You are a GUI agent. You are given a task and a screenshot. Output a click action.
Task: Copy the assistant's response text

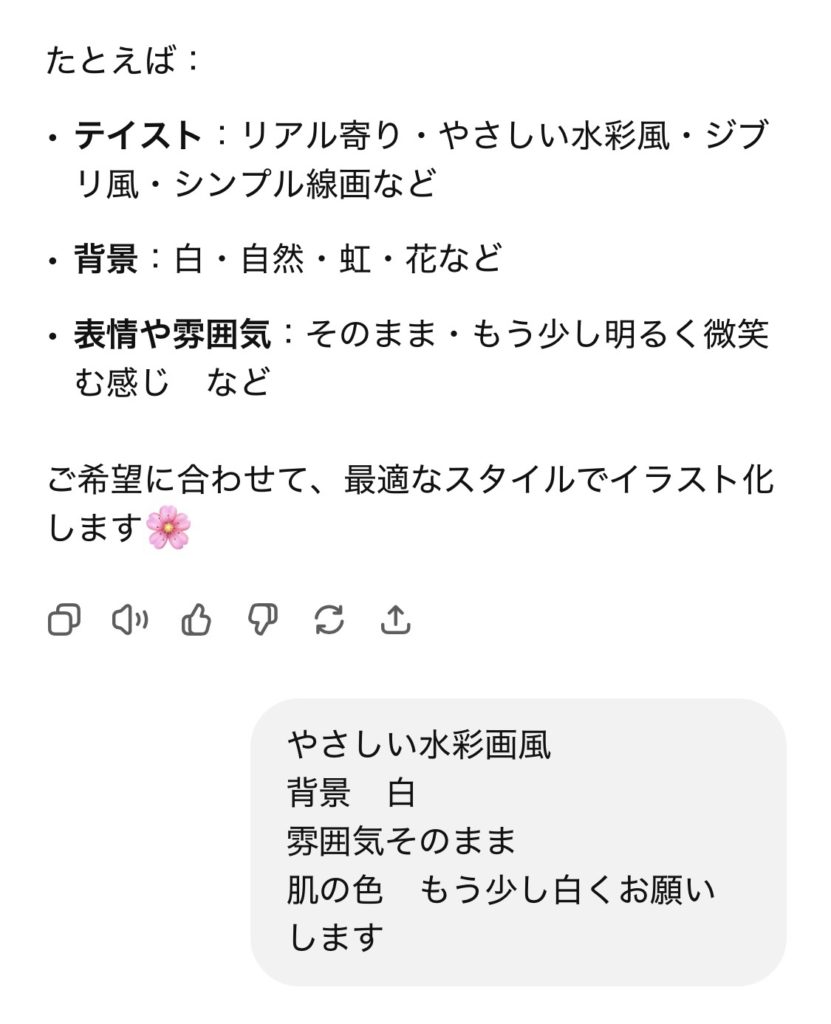[64, 620]
